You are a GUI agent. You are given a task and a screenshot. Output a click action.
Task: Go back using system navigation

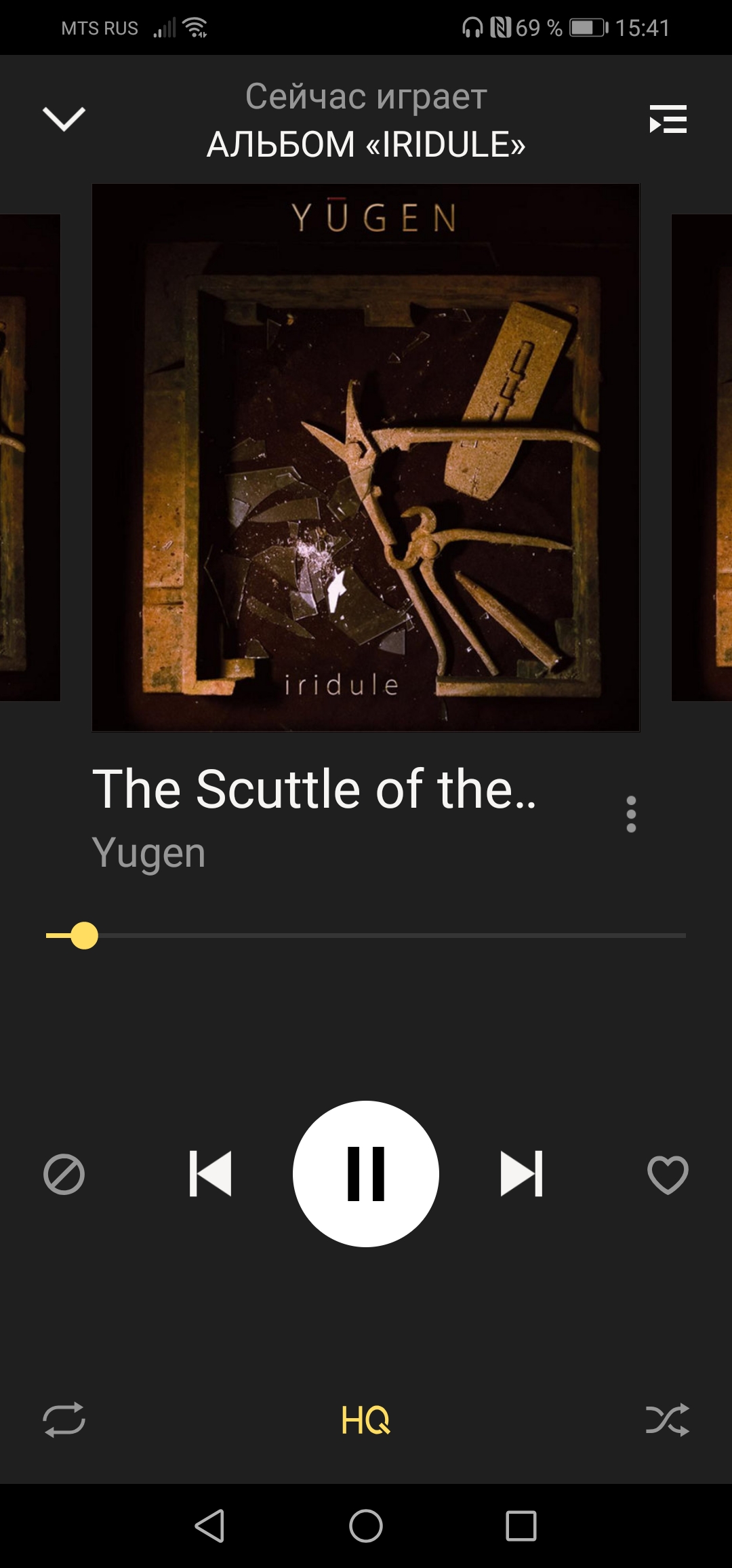pos(209,1527)
